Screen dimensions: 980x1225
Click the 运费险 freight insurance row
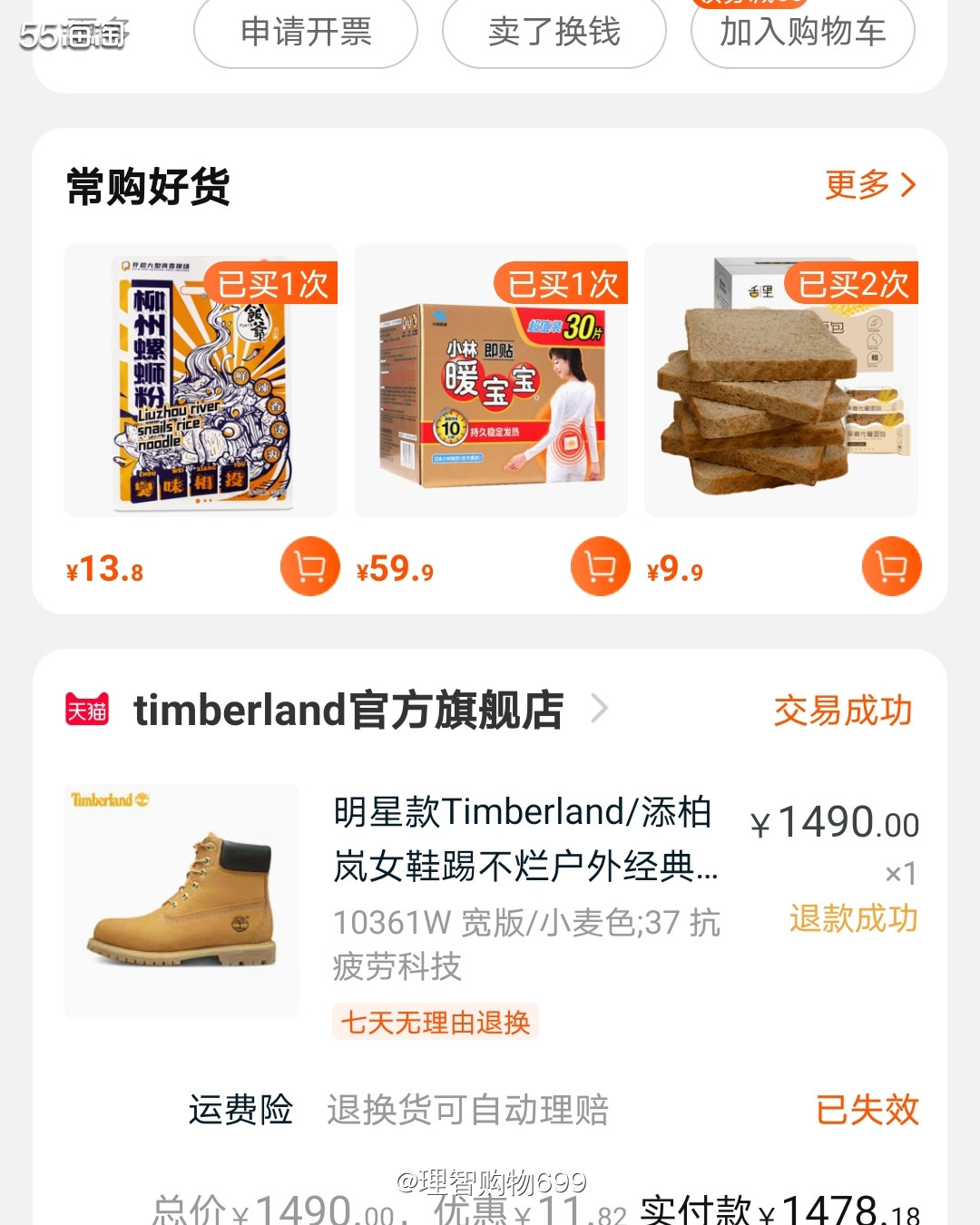pos(240,1109)
